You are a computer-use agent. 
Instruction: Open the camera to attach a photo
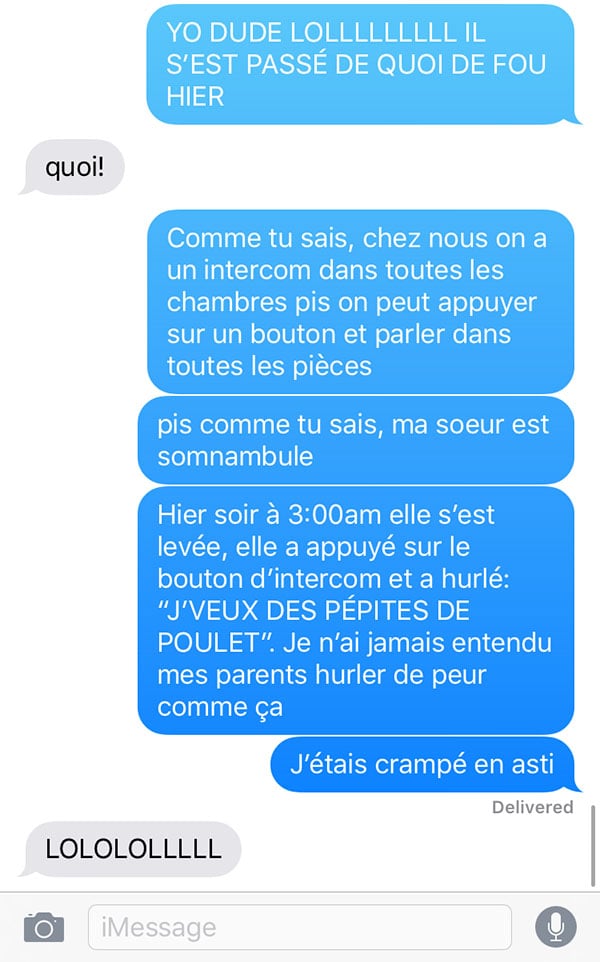(x=44, y=927)
